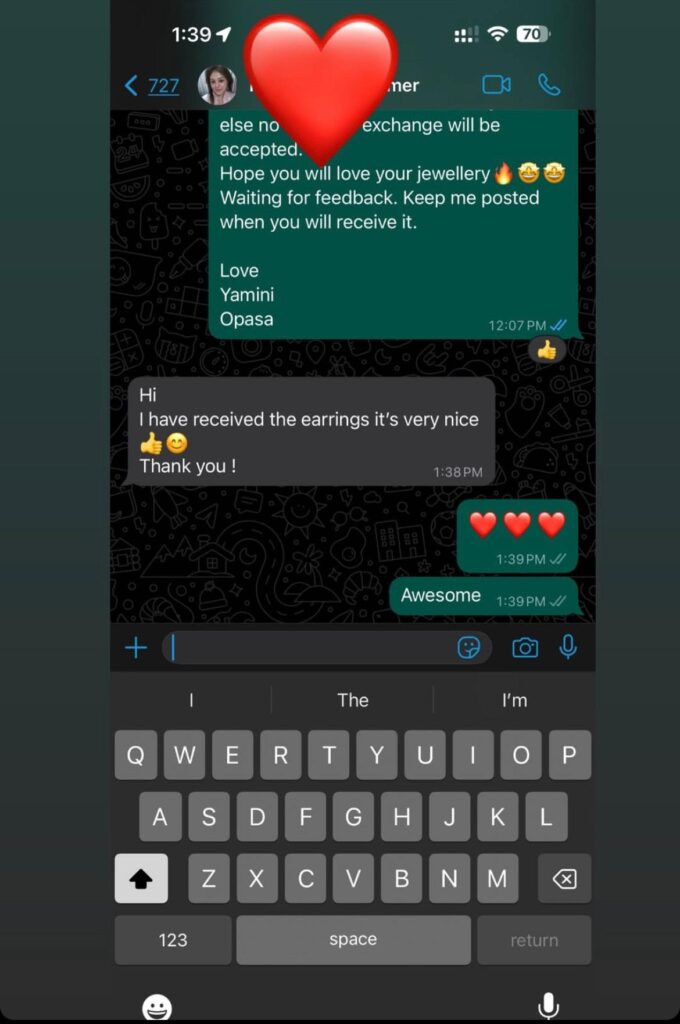Start a video call
The height and width of the screenshot is (1024, 680).
click(496, 85)
